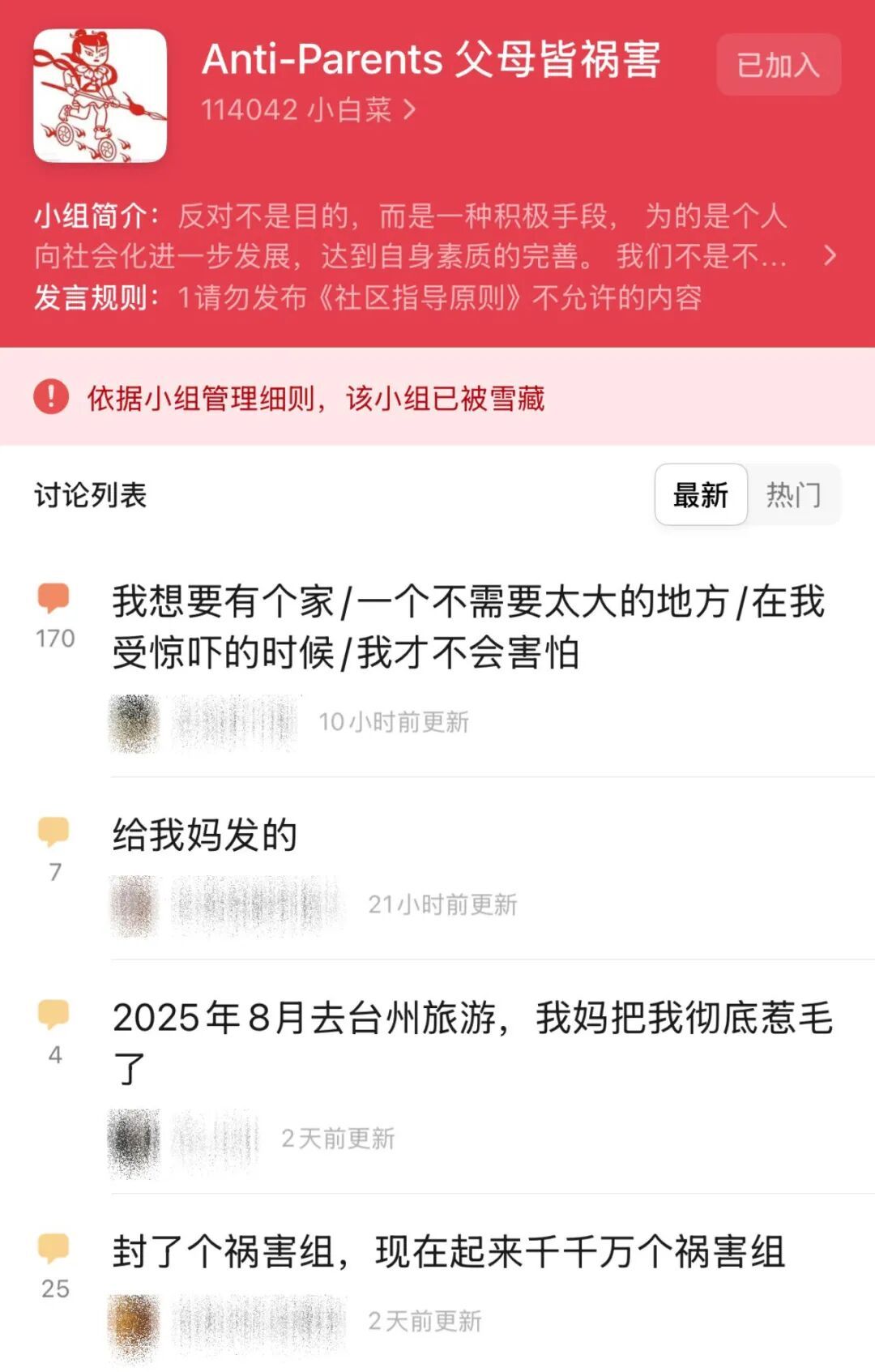Open the 我想要有个家 discussion post
This screenshot has width=875, height=1372.
point(467,626)
